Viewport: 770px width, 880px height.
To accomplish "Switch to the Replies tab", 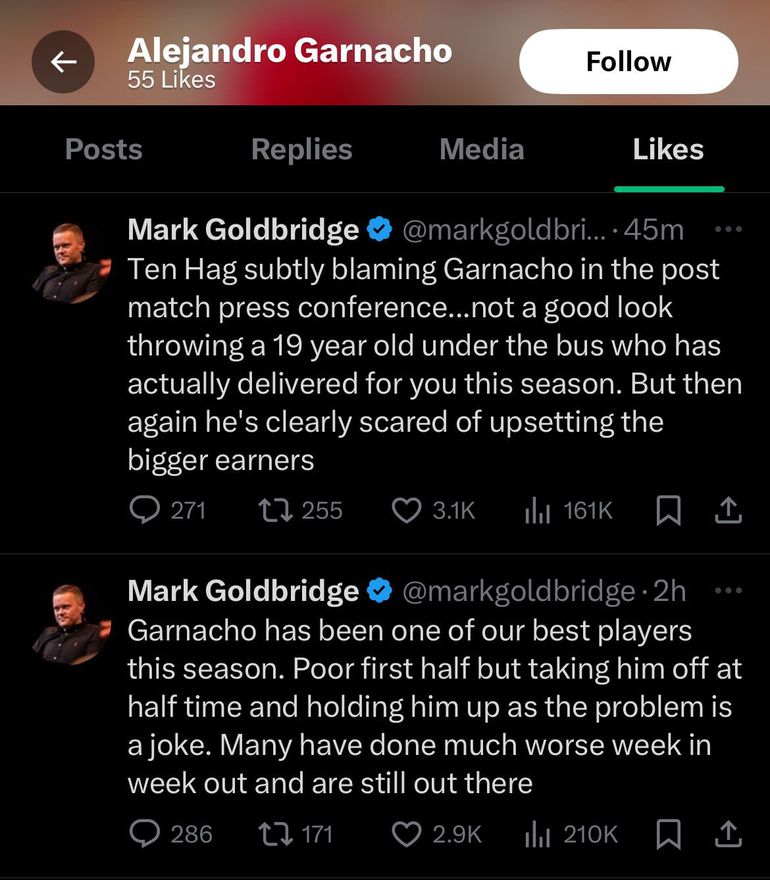I will (301, 150).
